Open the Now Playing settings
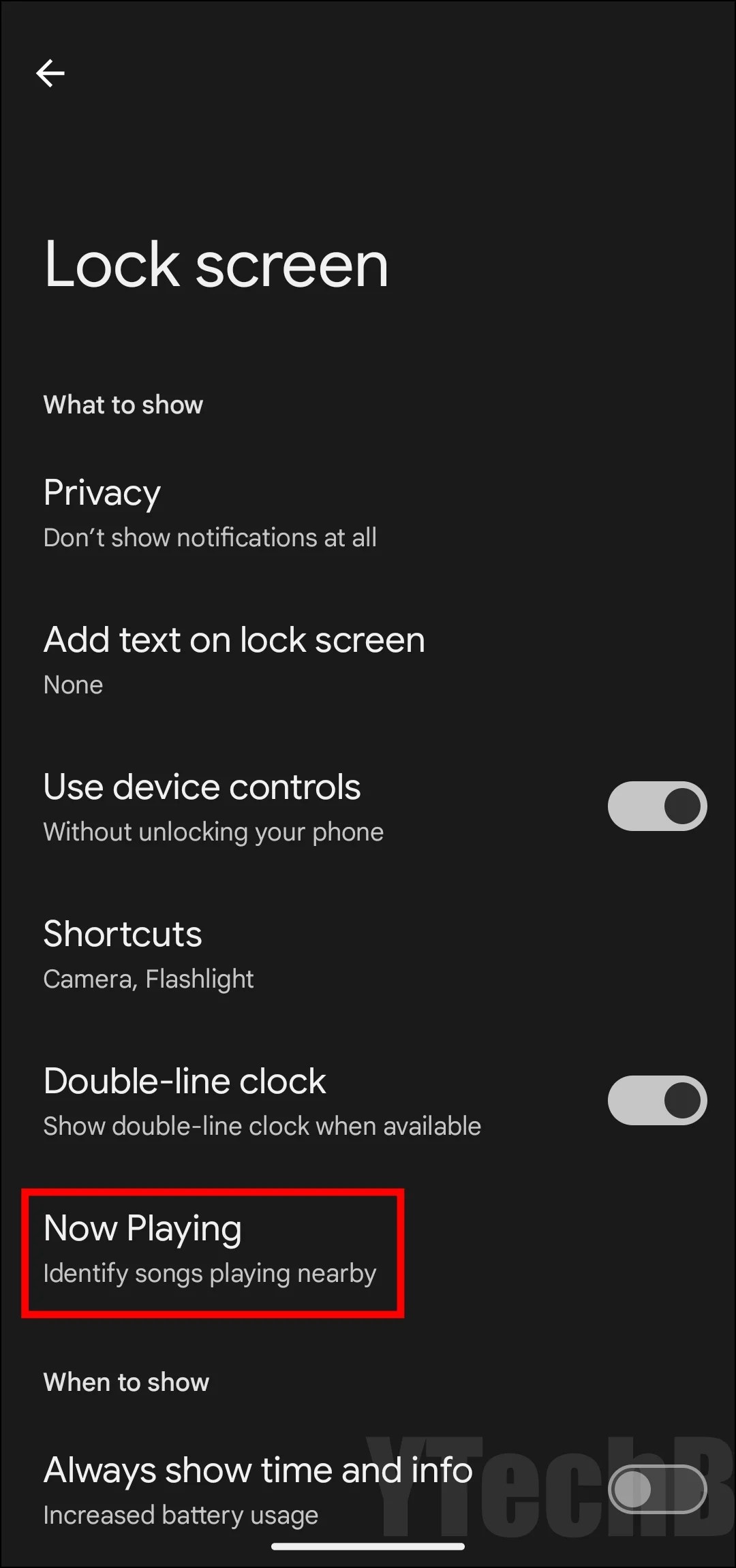 point(142,1228)
